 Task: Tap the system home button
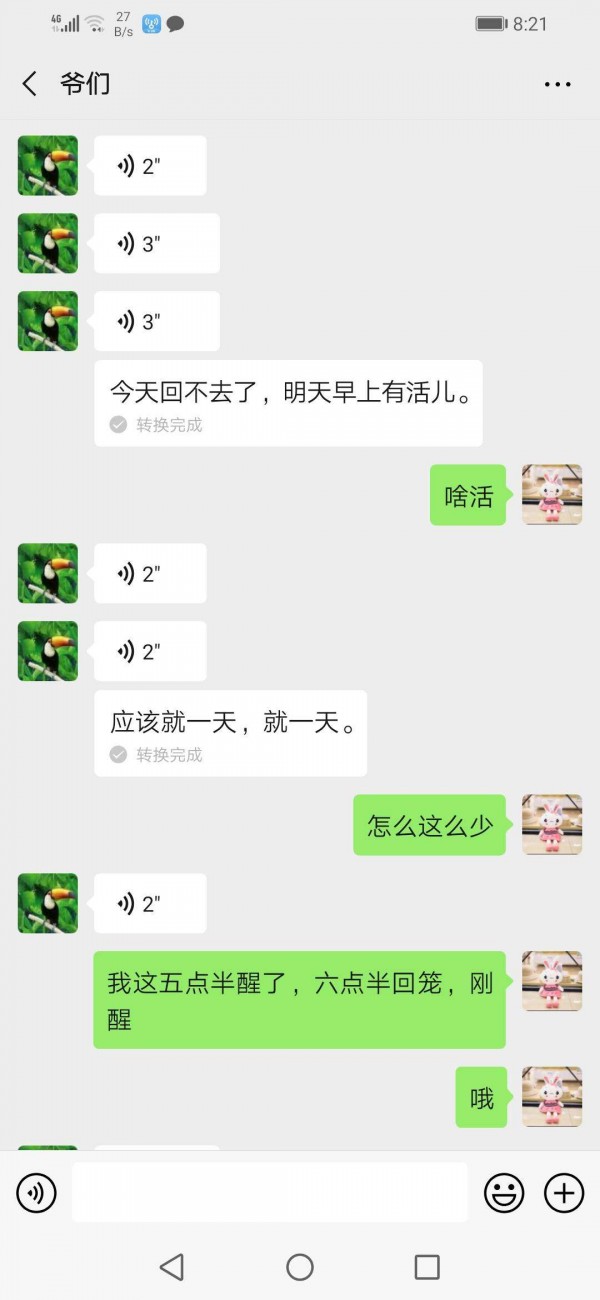coord(300,1267)
